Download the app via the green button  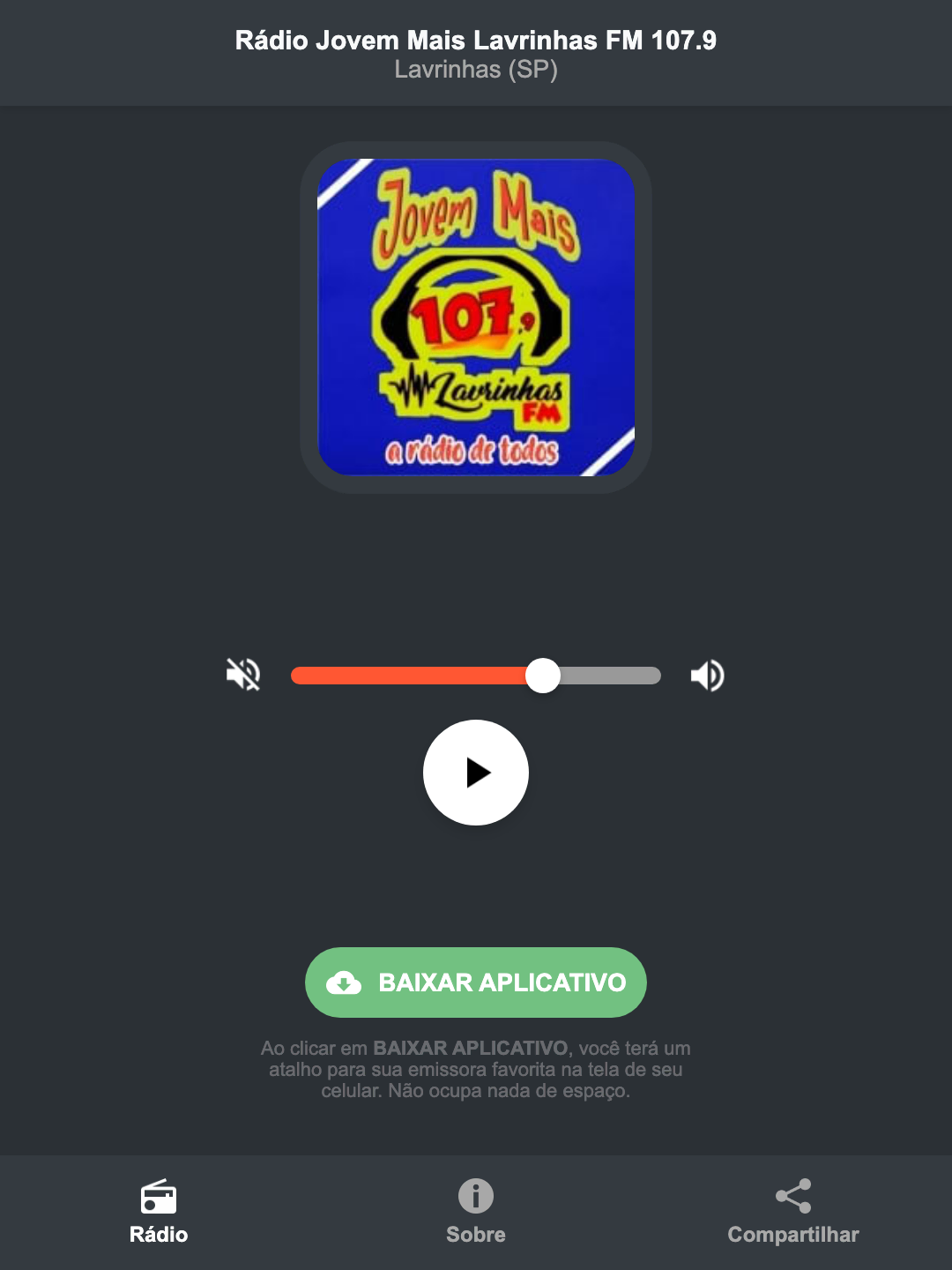pyautogui.click(x=476, y=982)
